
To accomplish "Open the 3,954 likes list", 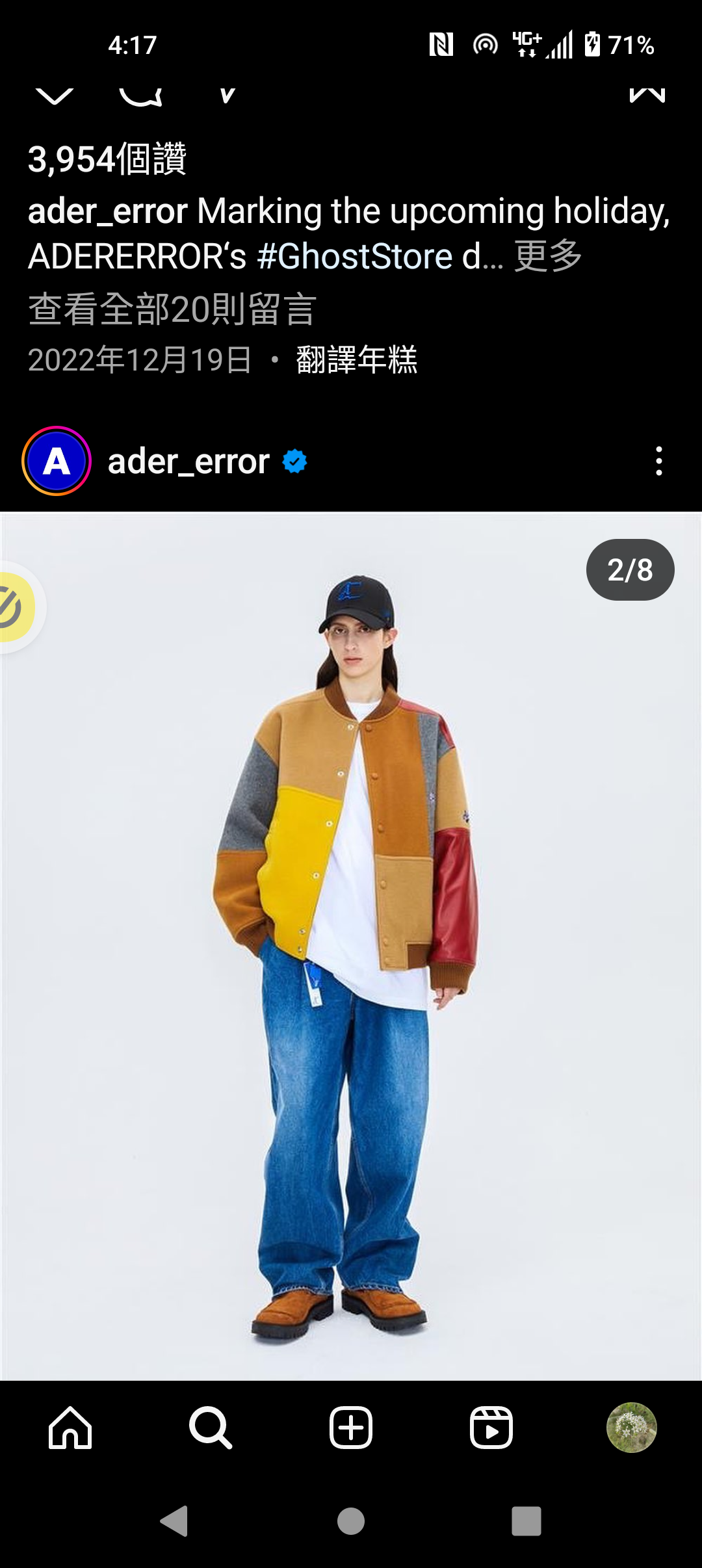I will pos(107,159).
